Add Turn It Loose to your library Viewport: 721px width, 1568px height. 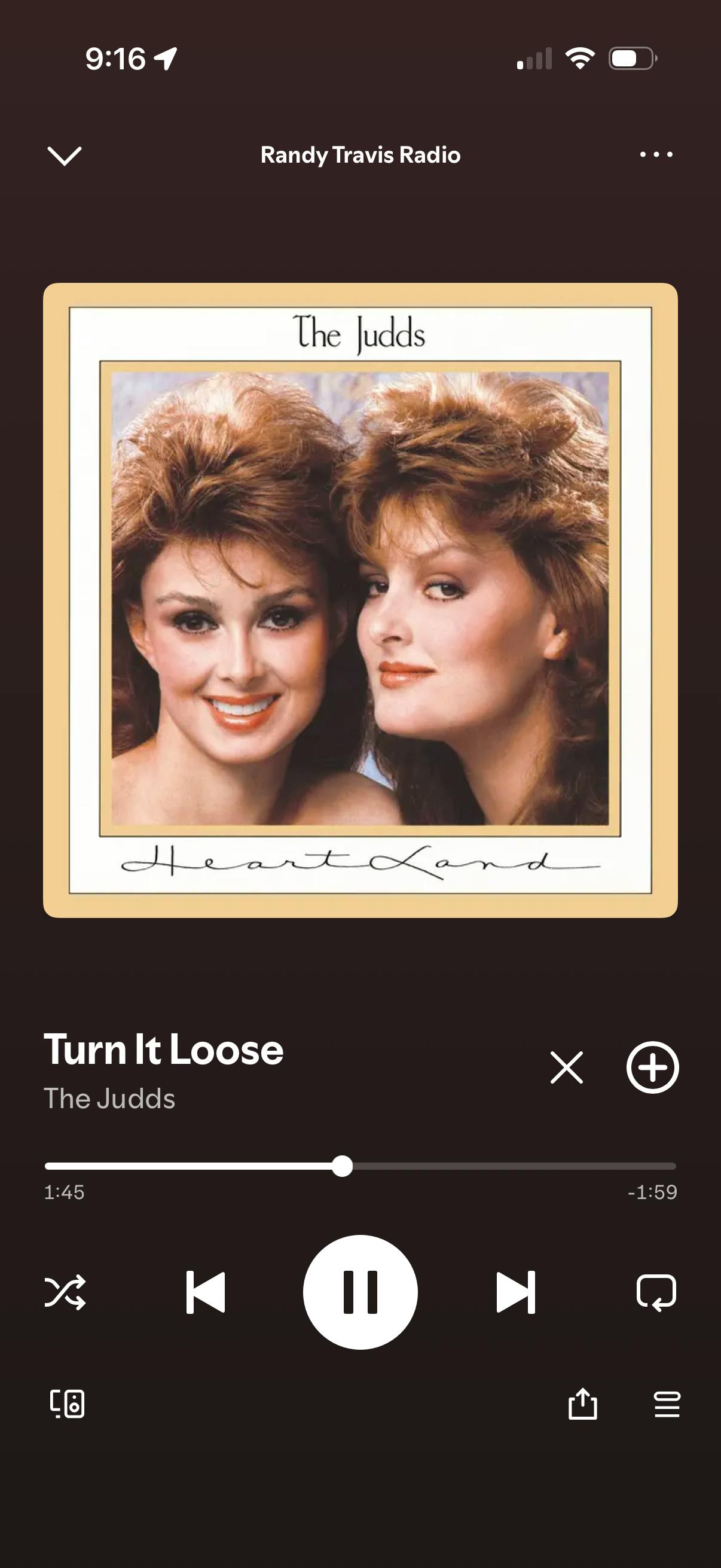click(x=652, y=1067)
